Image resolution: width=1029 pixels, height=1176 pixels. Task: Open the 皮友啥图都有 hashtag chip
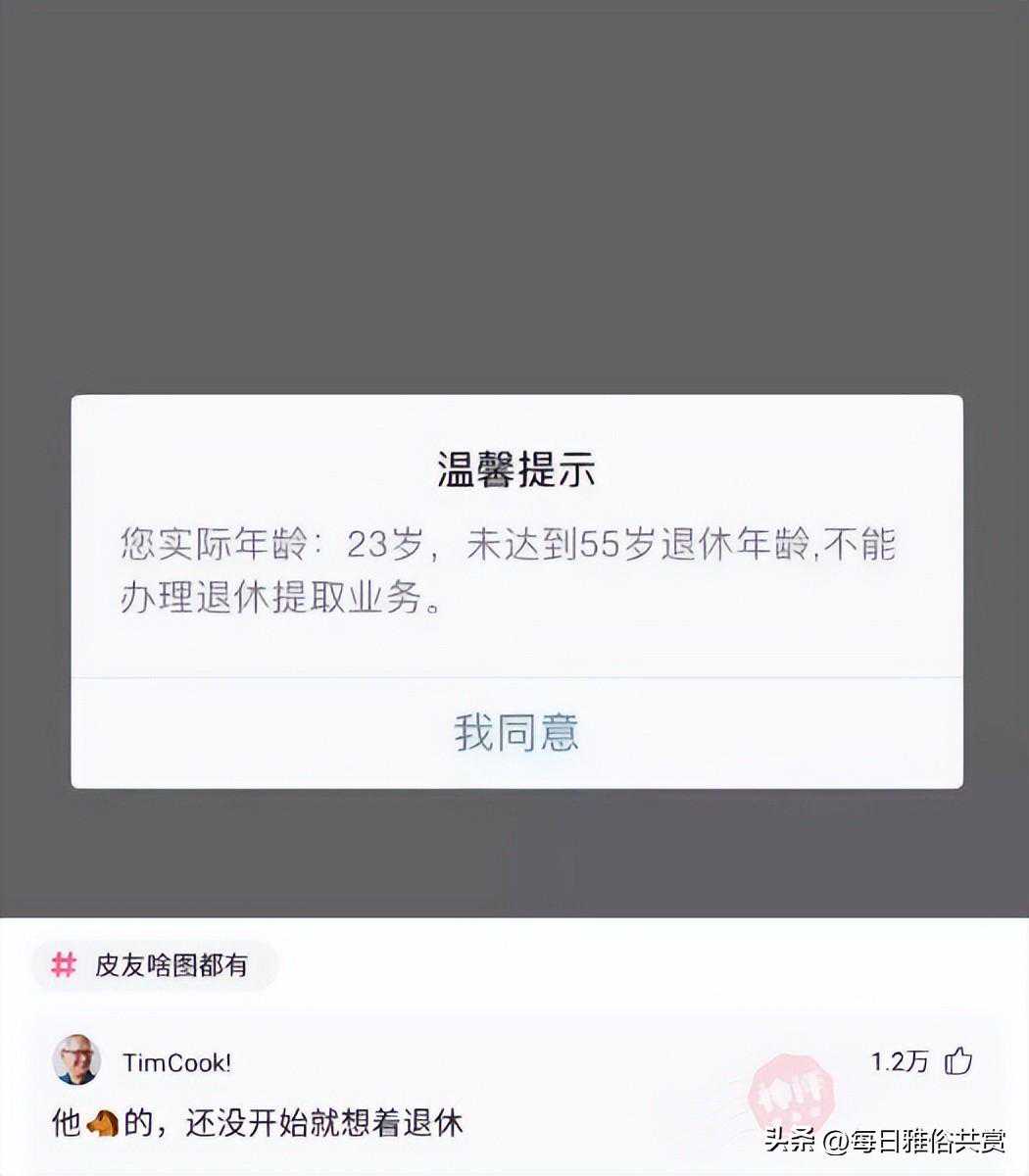(x=155, y=966)
